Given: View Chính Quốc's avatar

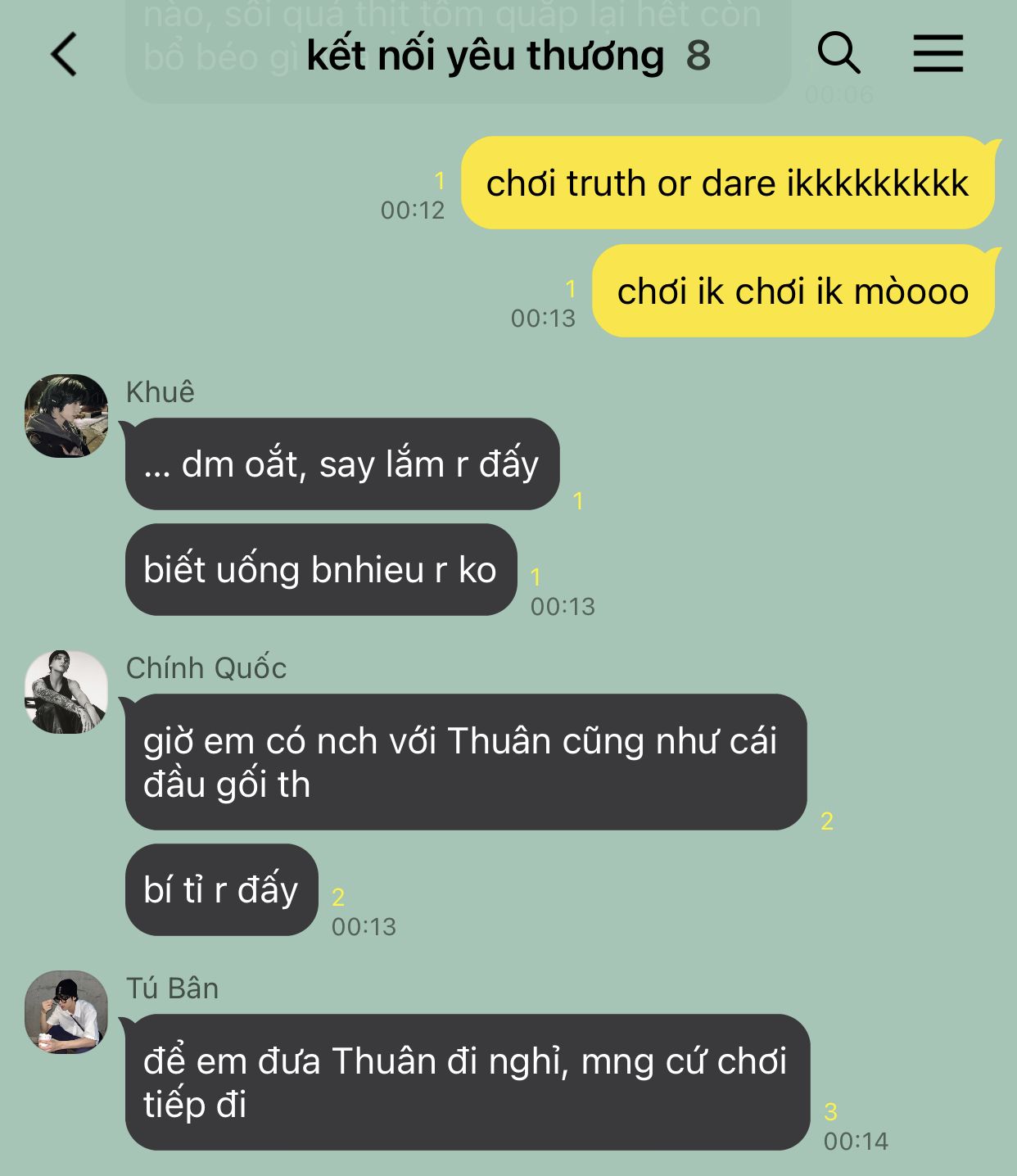Looking at the screenshot, I should tap(66, 692).
